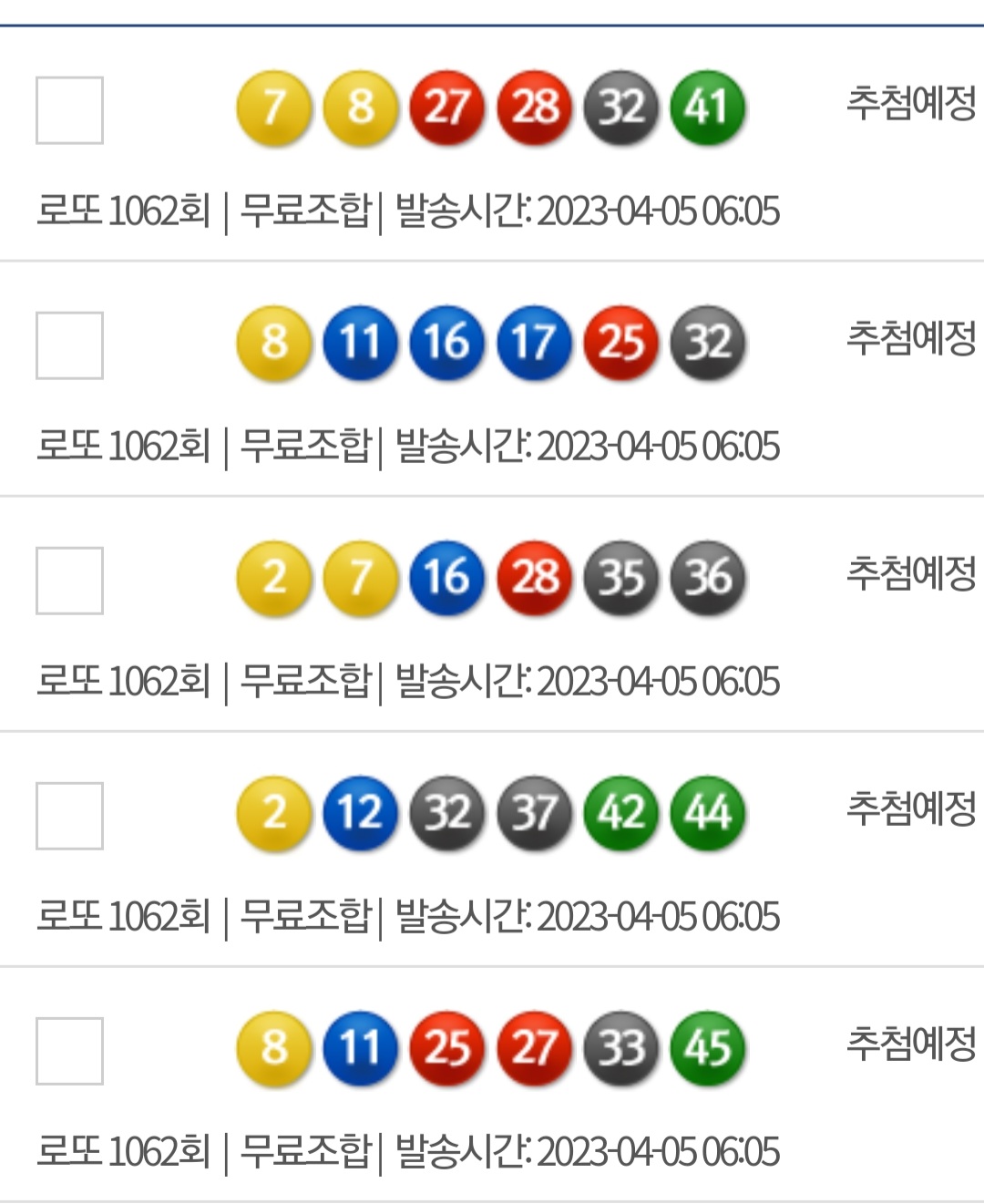Viewport: 984px width, 1204px height.
Task: Check the box for combination 8 11 25 27 33 45
Action: pyautogui.click(x=69, y=1051)
